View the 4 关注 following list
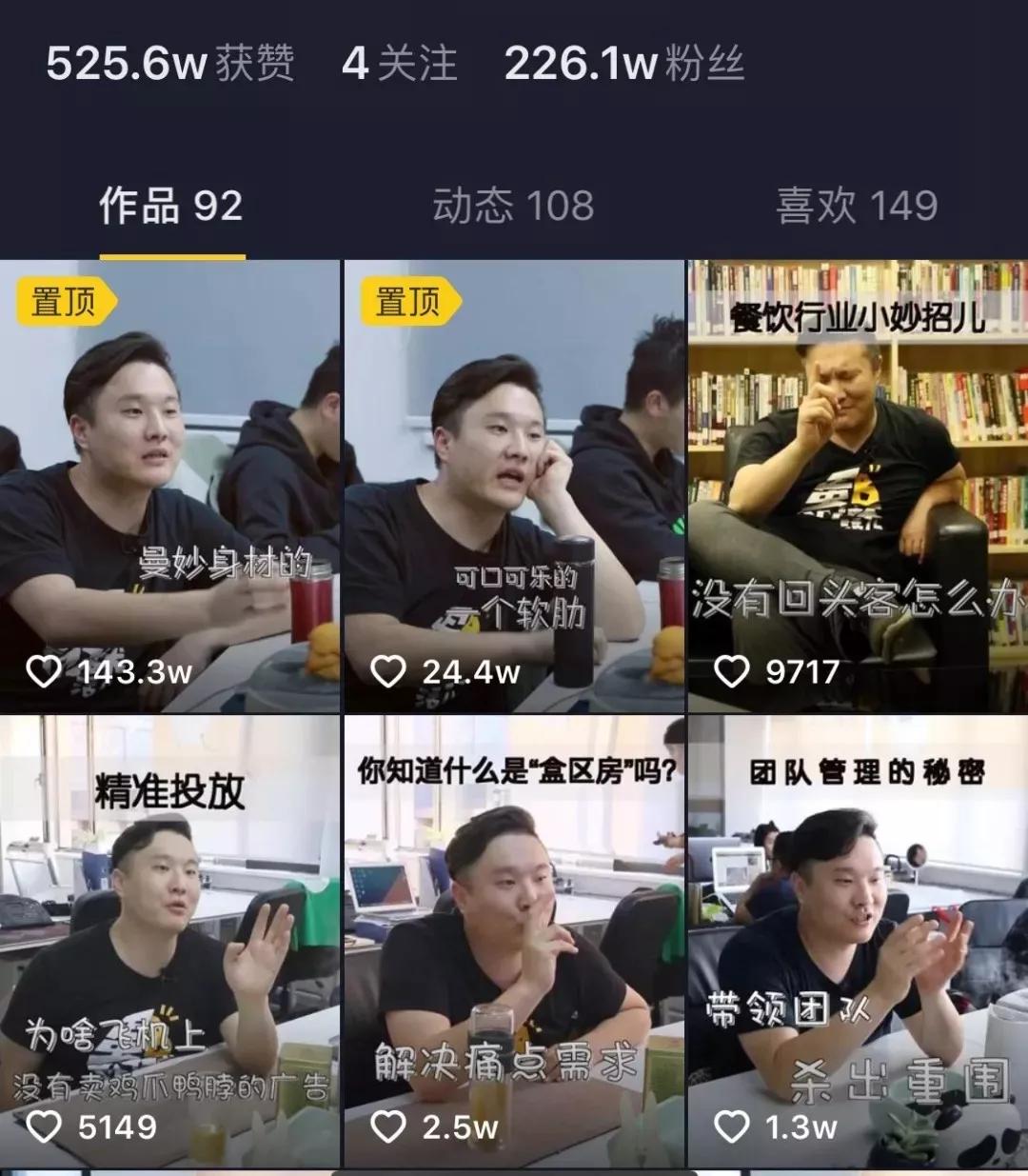1028x1176 pixels. 400,65
